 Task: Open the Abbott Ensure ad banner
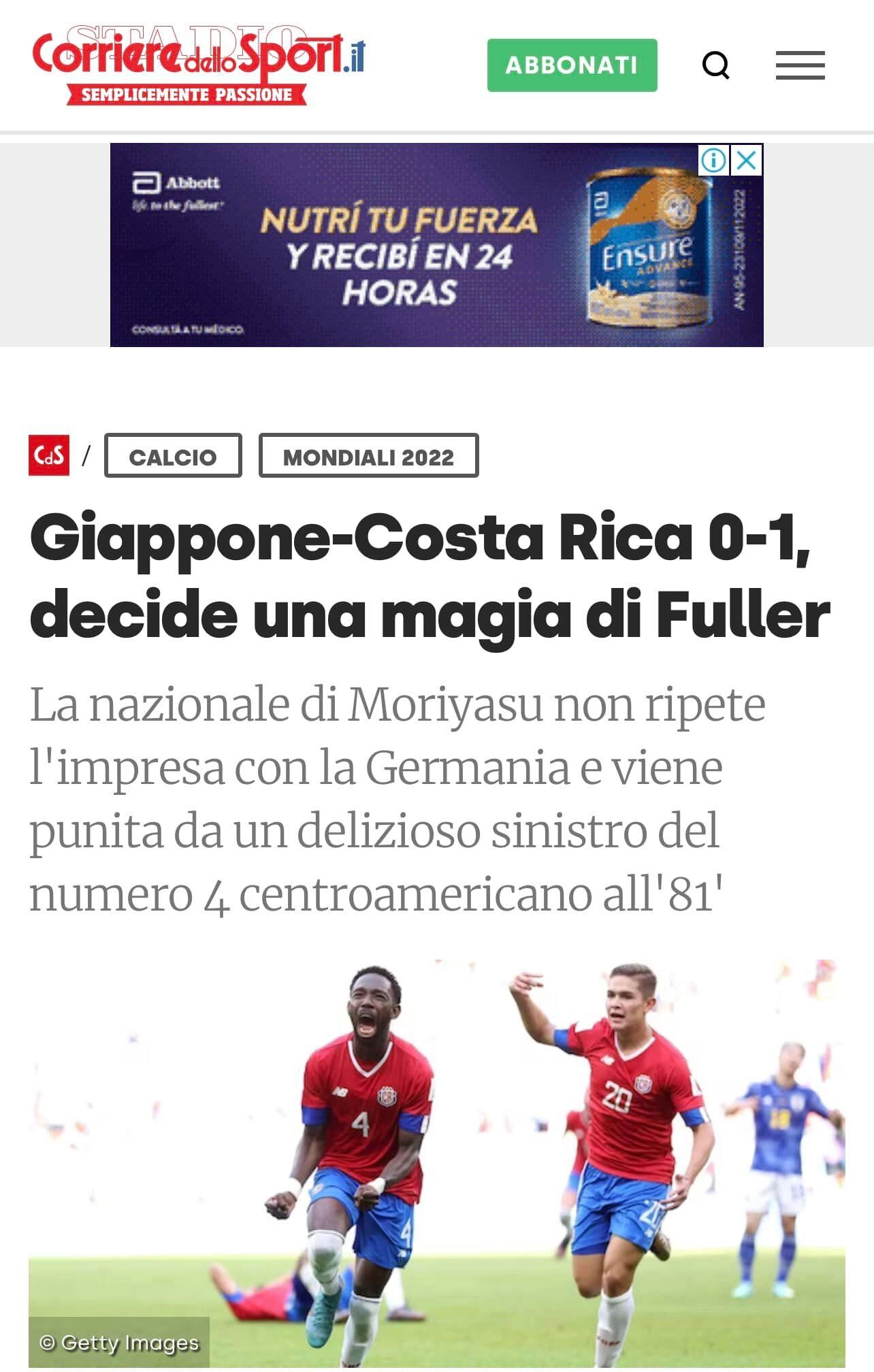(x=408, y=252)
